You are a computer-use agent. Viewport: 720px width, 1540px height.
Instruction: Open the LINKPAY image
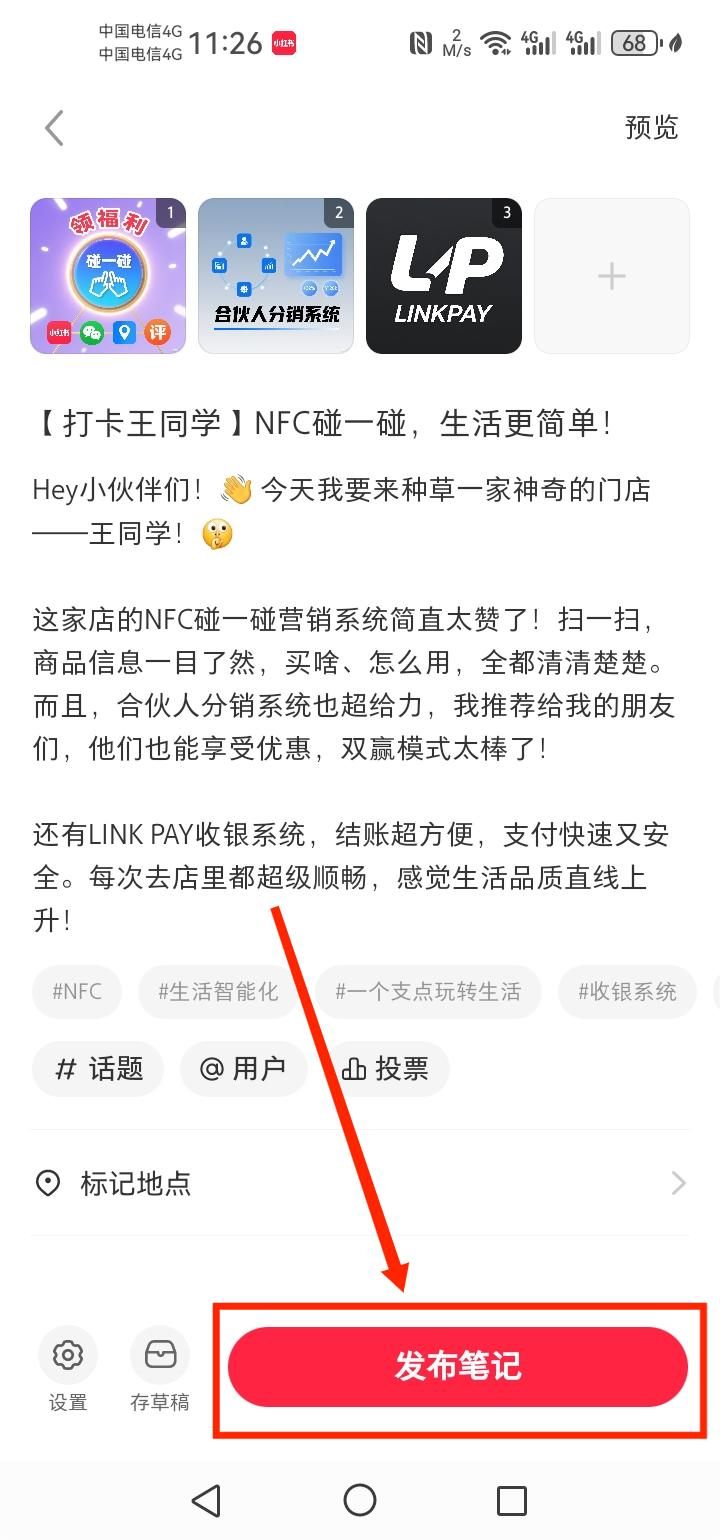444,276
